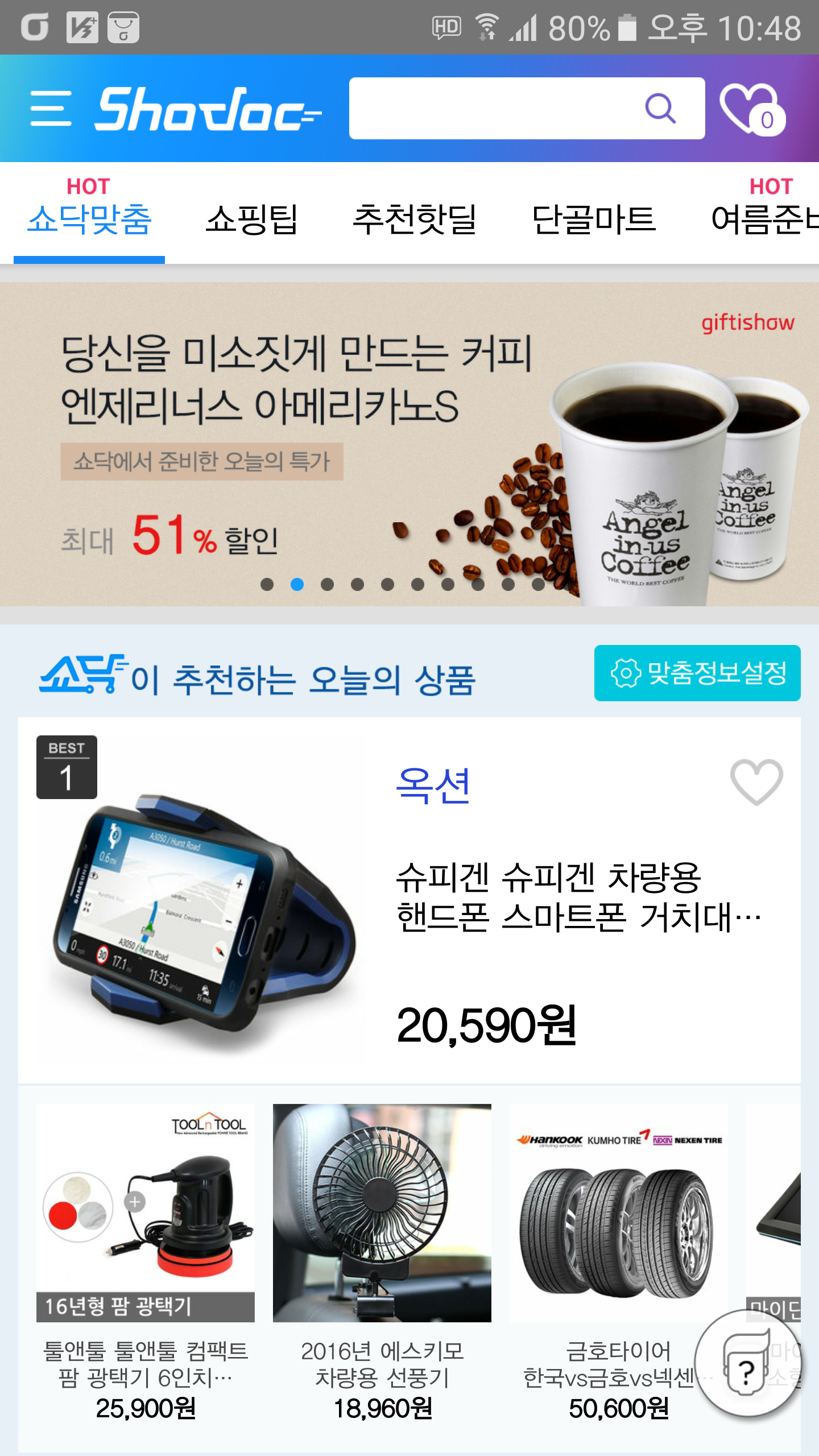View the 에스키모 차량용 선풍기 product
Screen dimensions: 819x1456
click(382, 1263)
